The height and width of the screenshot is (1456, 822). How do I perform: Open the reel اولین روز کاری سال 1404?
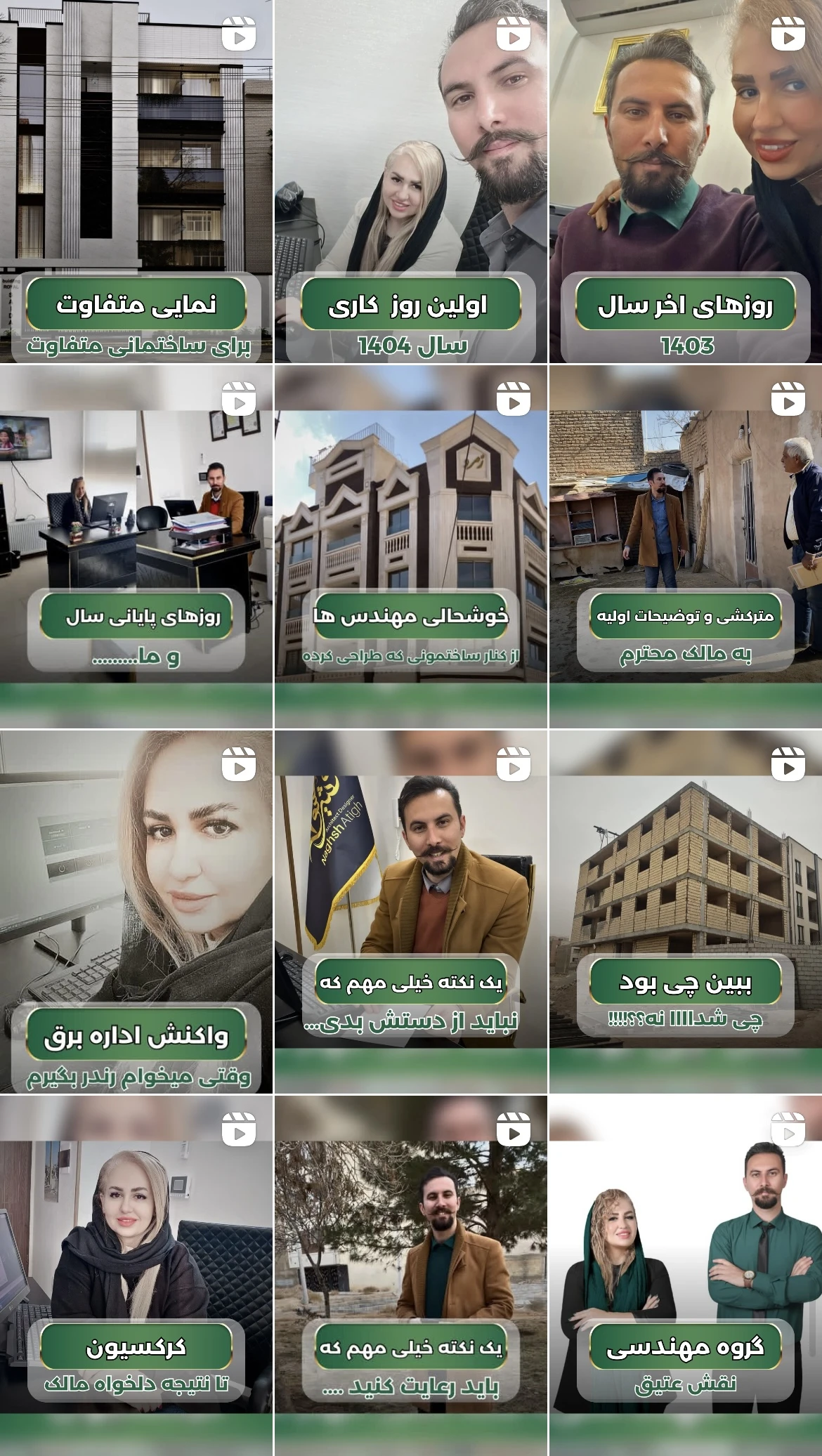coord(411,181)
